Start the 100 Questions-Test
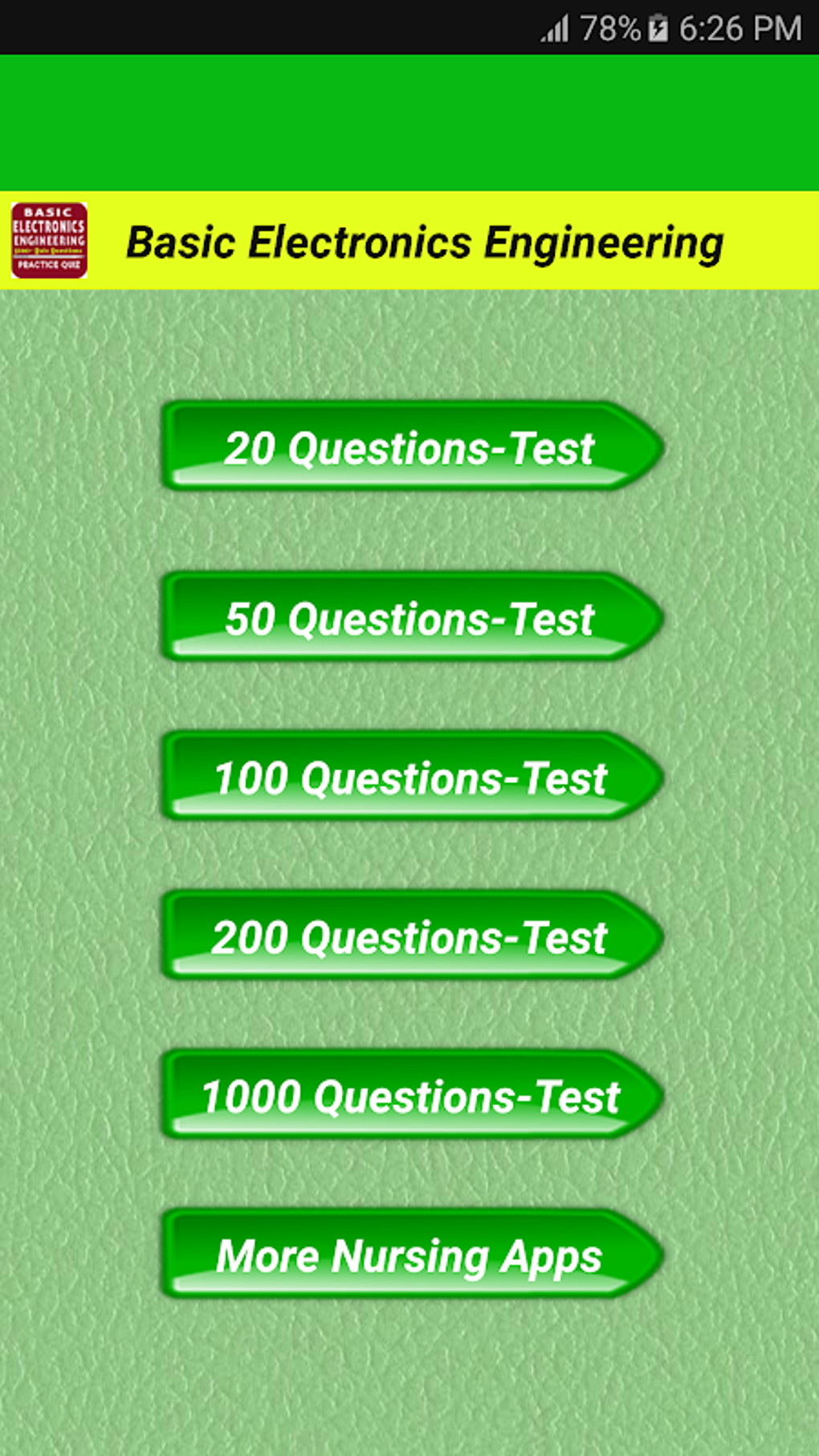819x1456 pixels. 409,775
